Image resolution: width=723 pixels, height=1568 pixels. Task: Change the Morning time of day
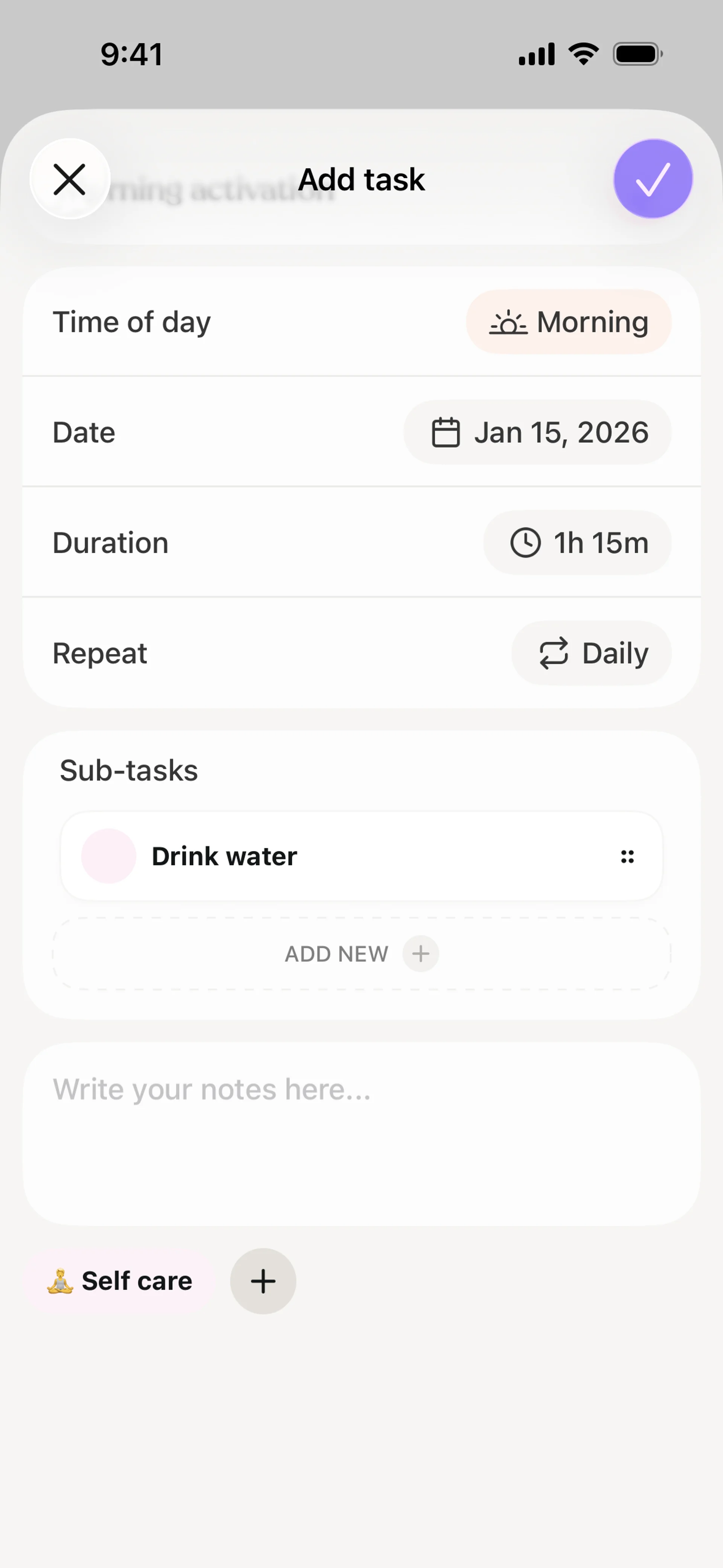(x=568, y=322)
